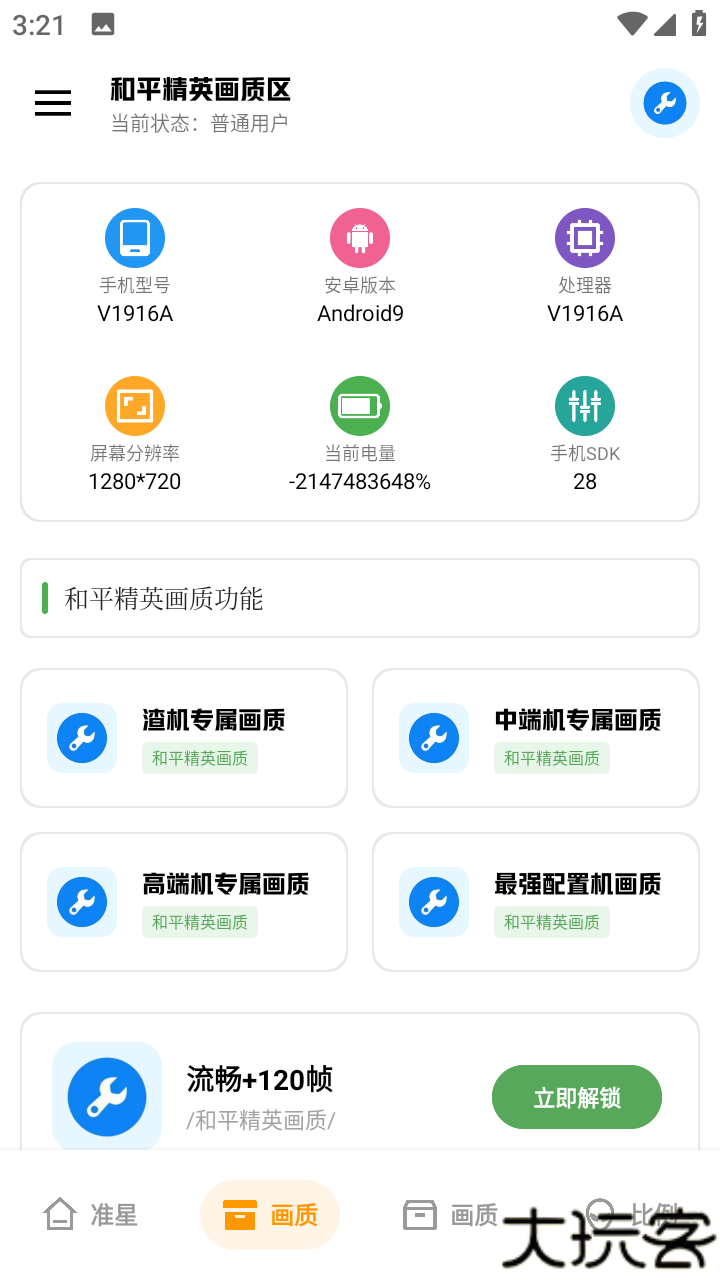Tap the wrench icon beside 最强配置机画质
The image size is (720, 1280).
click(433, 901)
